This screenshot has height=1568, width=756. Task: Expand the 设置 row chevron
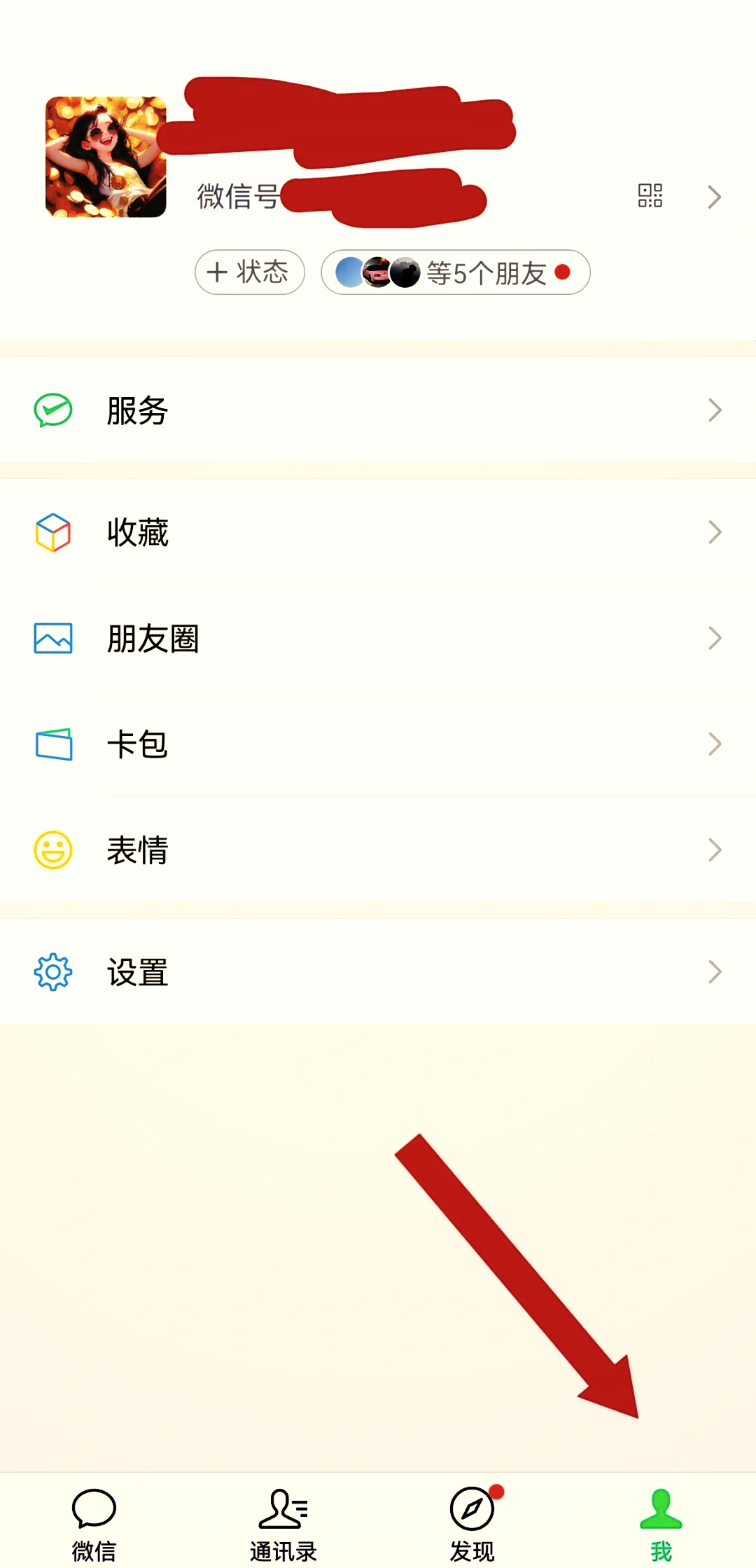(x=714, y=971)
